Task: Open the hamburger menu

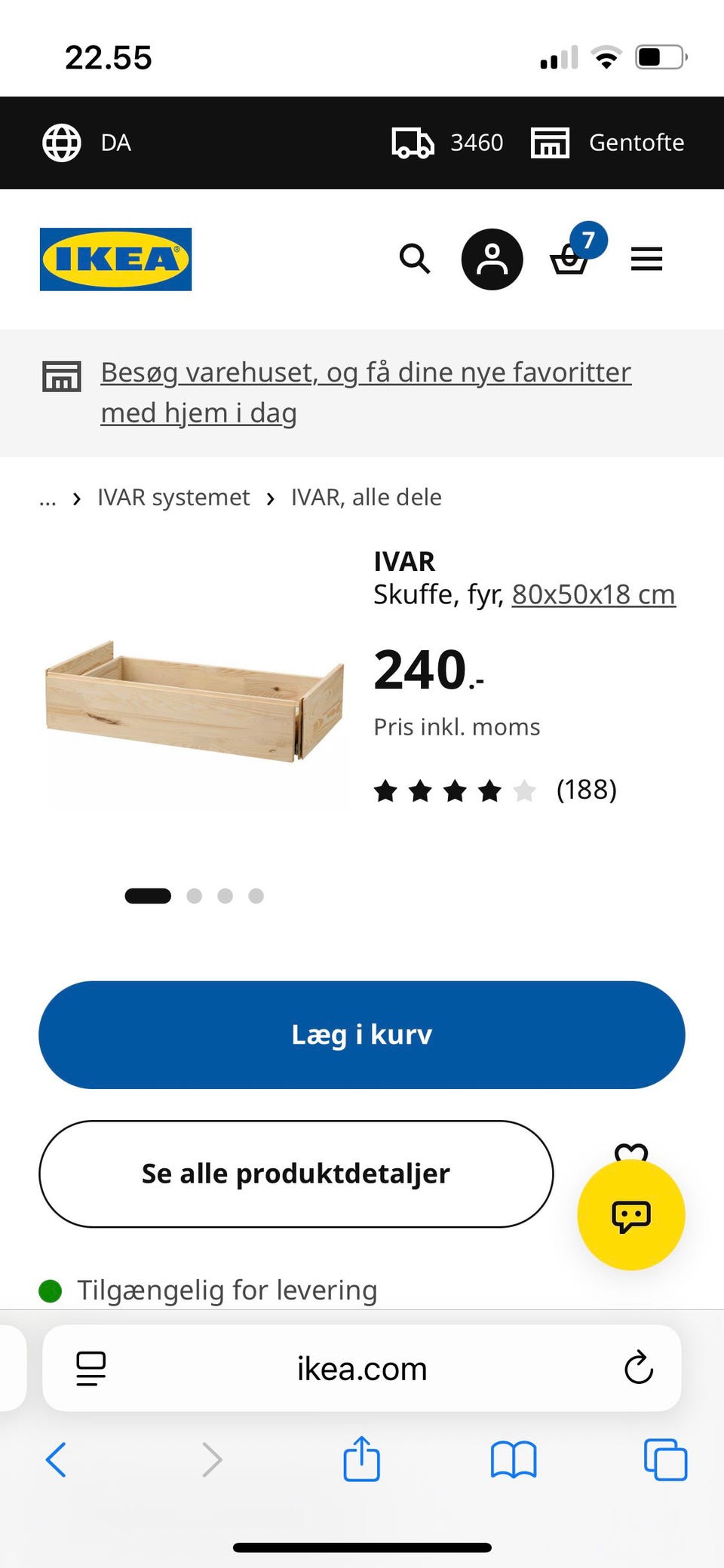Action: 646,259
